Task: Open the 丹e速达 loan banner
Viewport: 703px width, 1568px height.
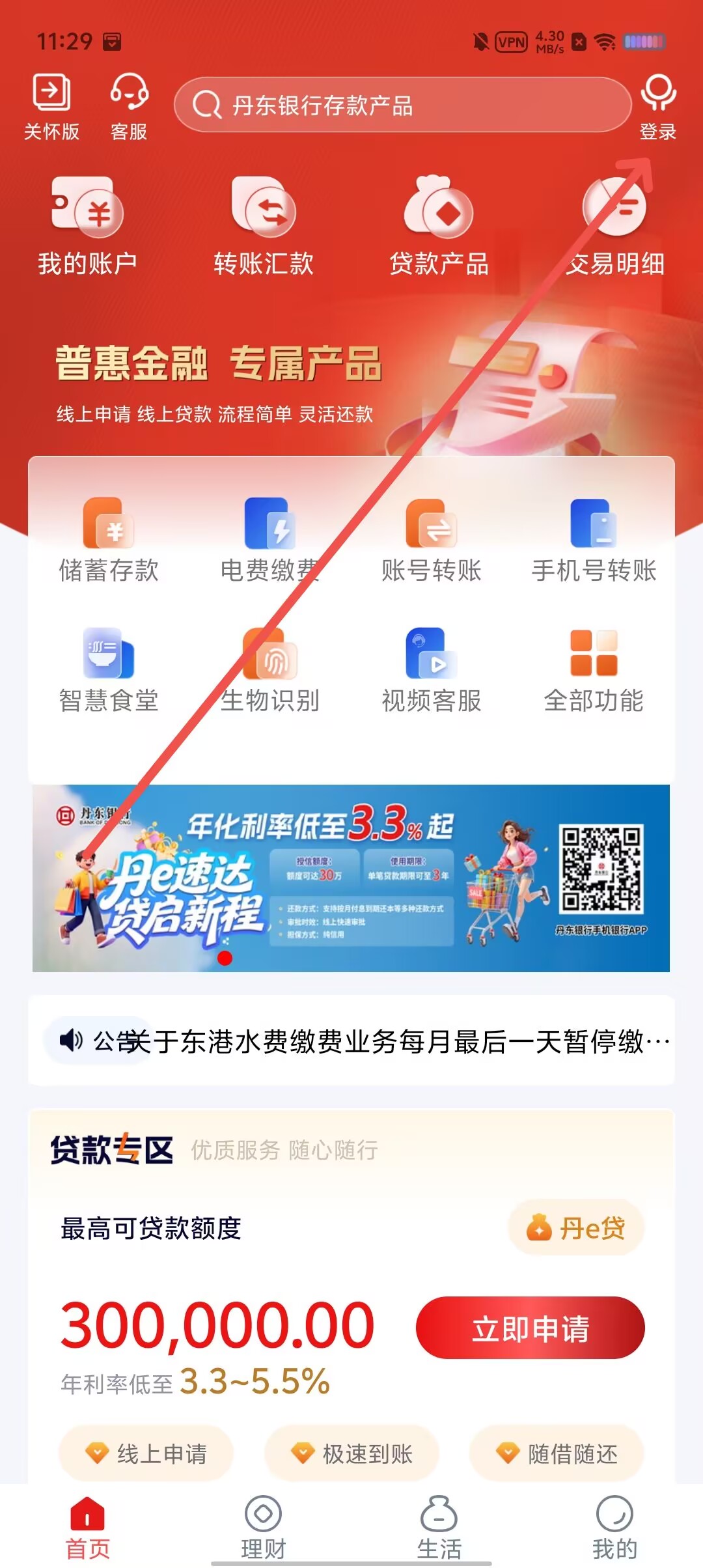Action: [351, 878]
